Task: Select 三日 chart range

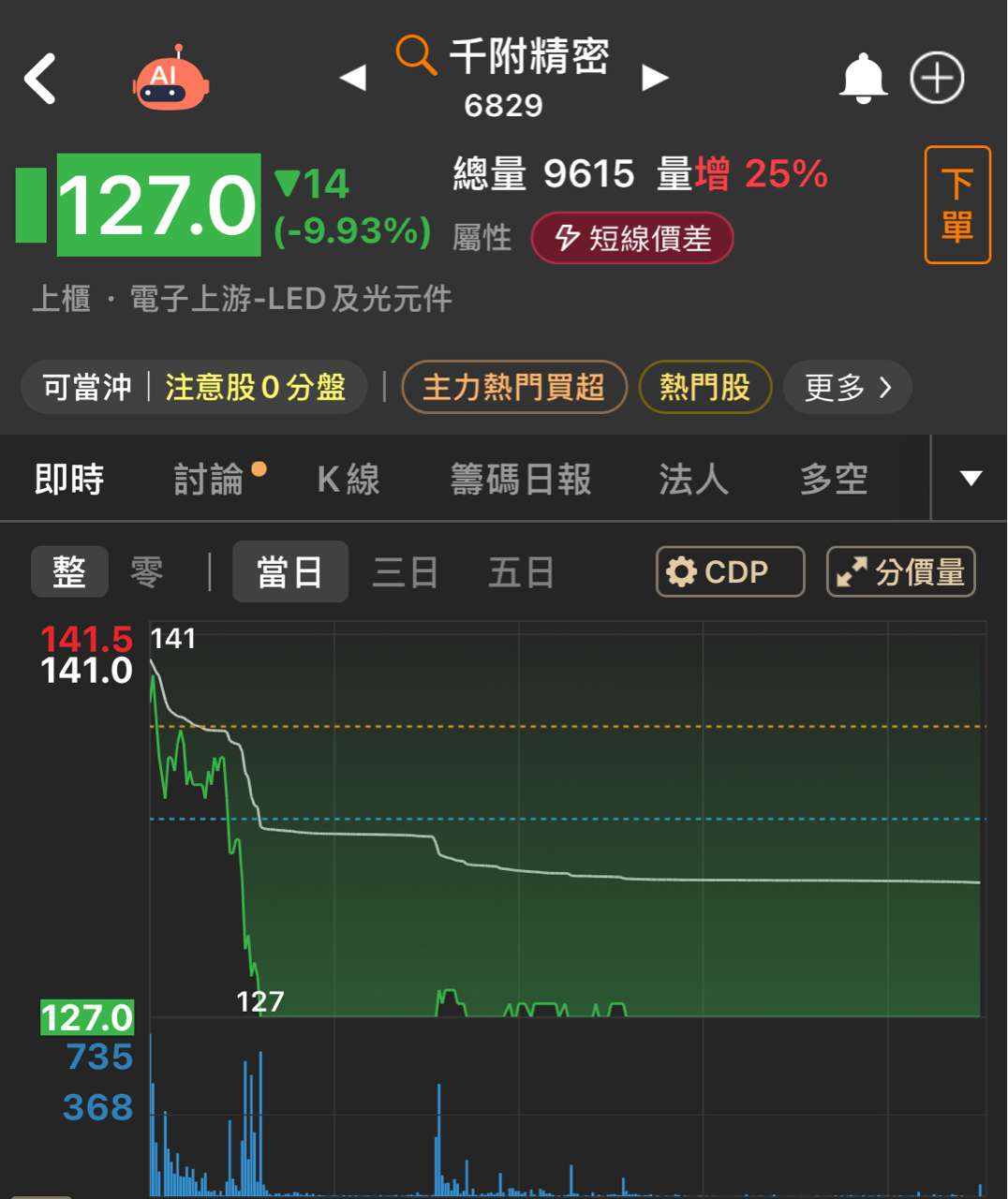Action: (x=405, y=571)
